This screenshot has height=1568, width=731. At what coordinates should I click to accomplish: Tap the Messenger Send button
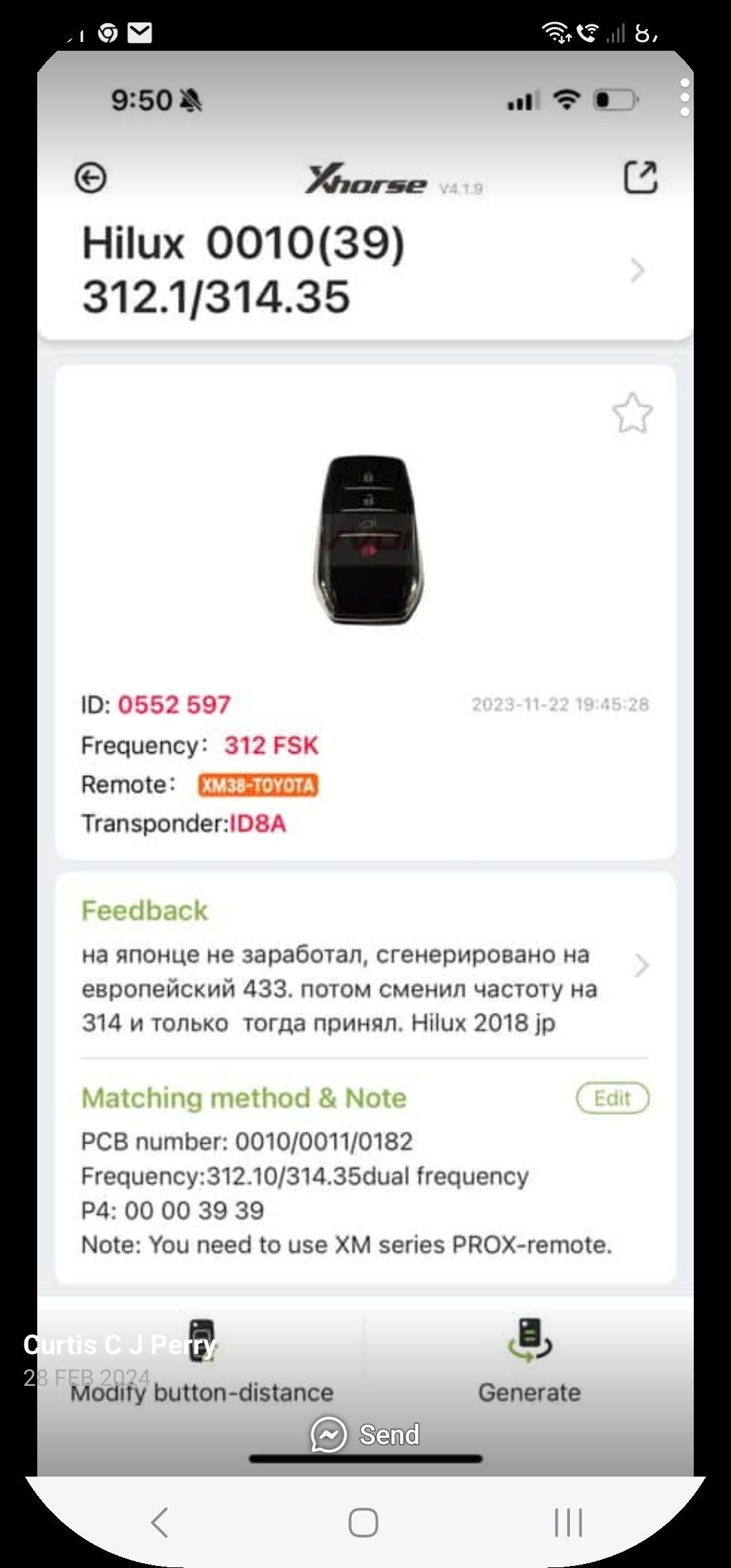click(x=365, y=1434)
